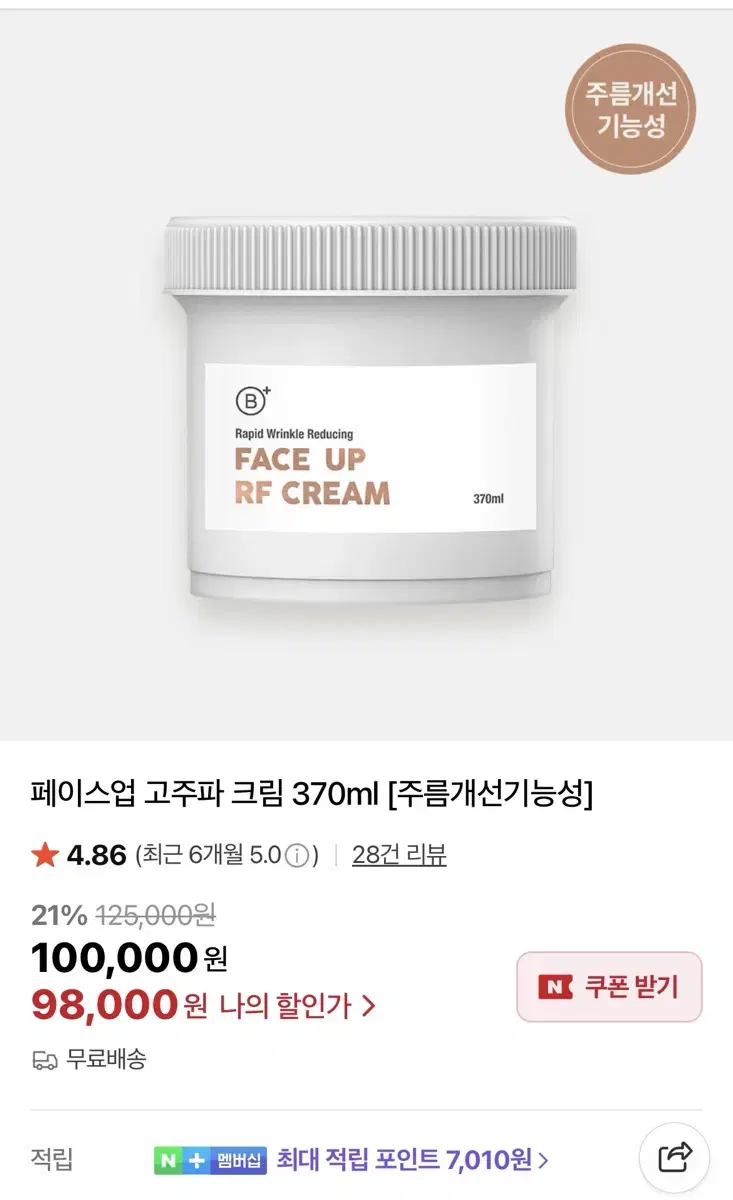Viewport: 733px width, 1200px height.
Task: Click the green N logo on the coupon button
Action: pos(556,987)
